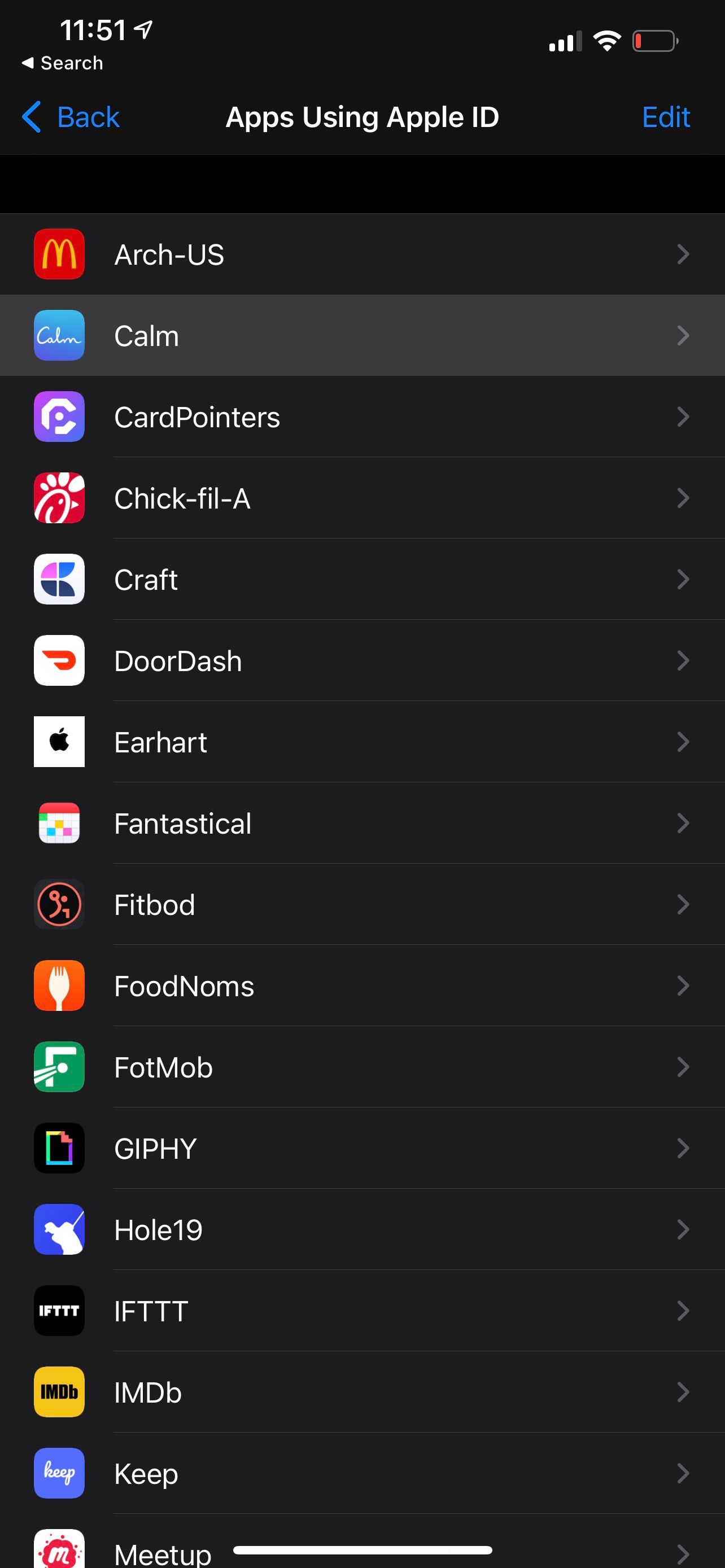
Task: Open the Fantastical app details
Action: [362, 823]
